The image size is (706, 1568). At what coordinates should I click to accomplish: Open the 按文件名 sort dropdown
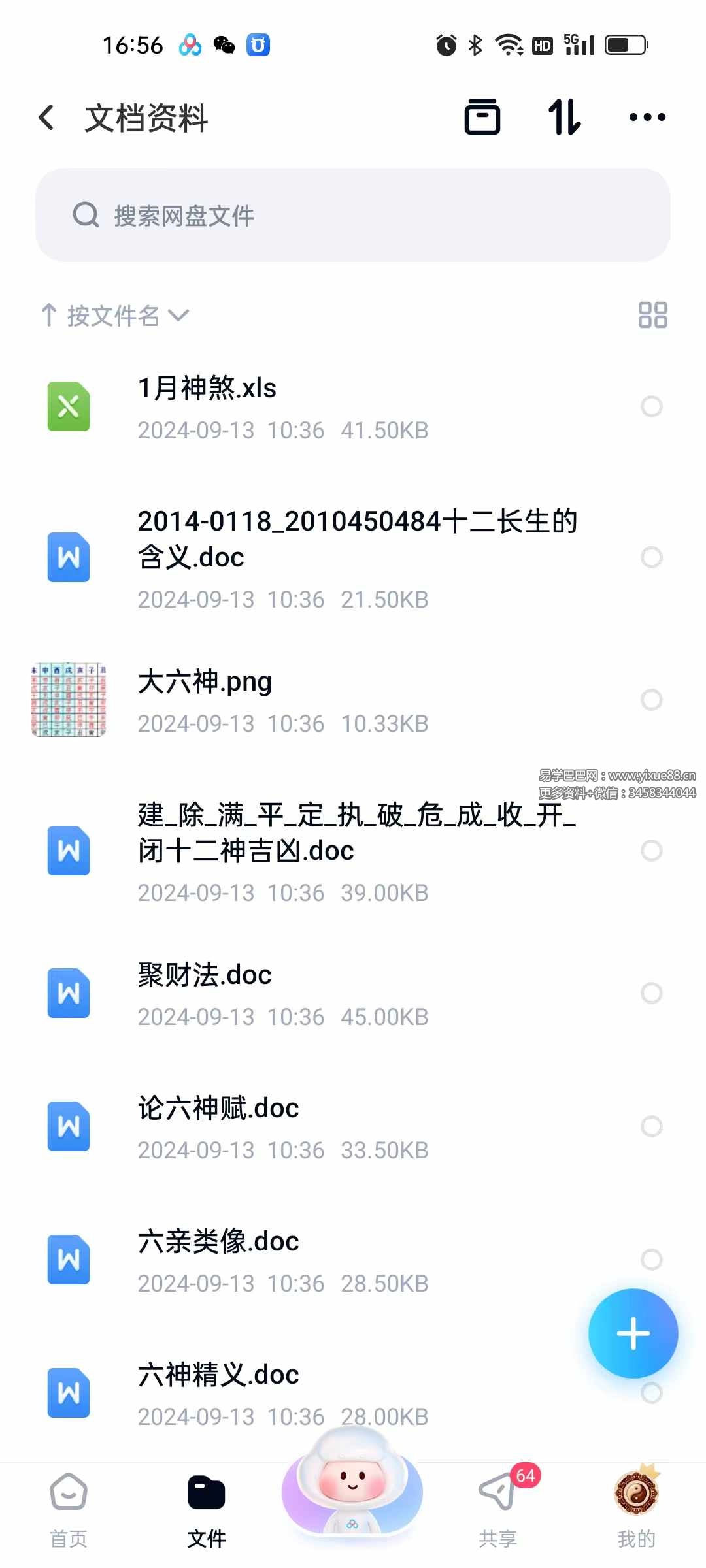[x=114, y=316]
